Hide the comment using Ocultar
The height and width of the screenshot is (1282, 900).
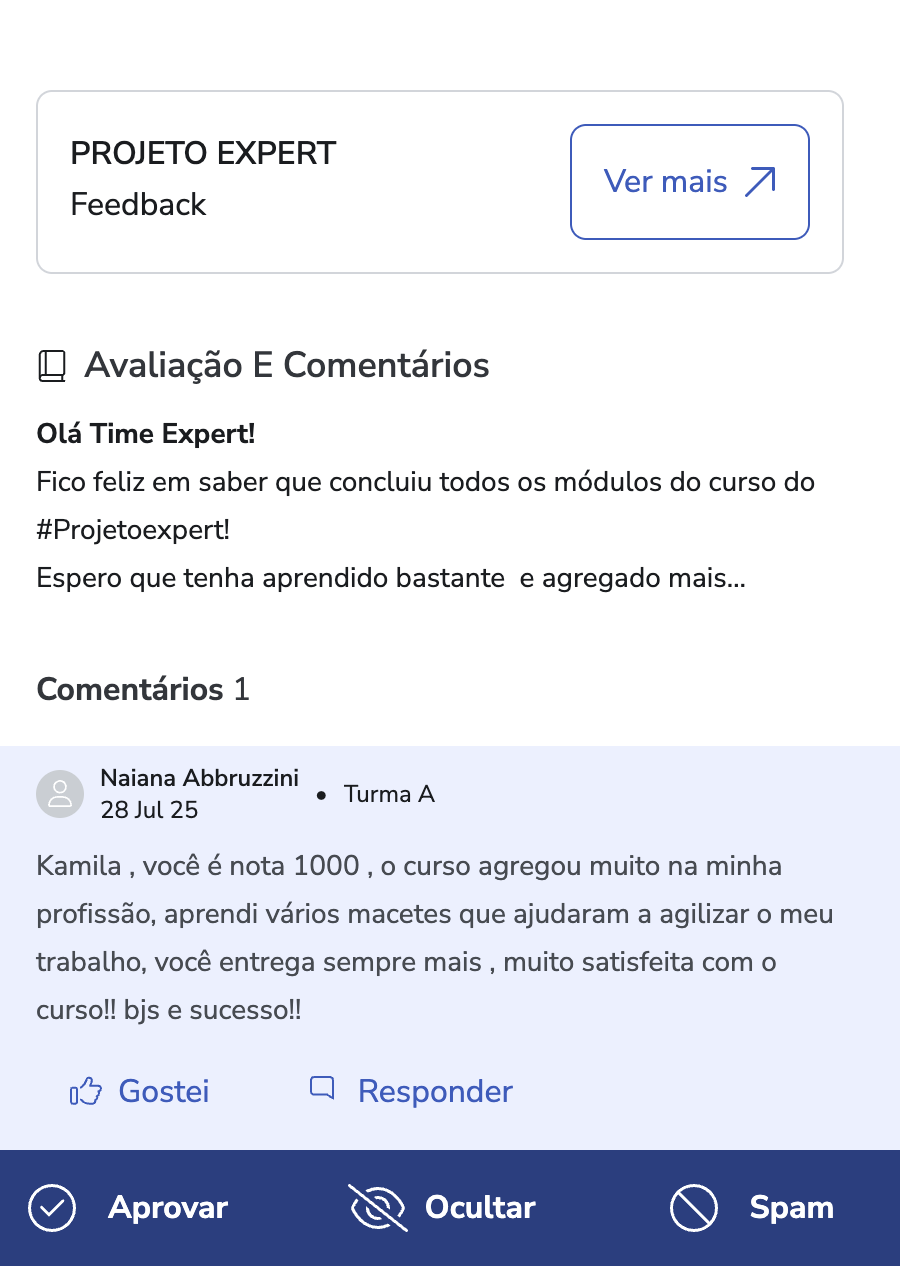[x=442, y=1208]
